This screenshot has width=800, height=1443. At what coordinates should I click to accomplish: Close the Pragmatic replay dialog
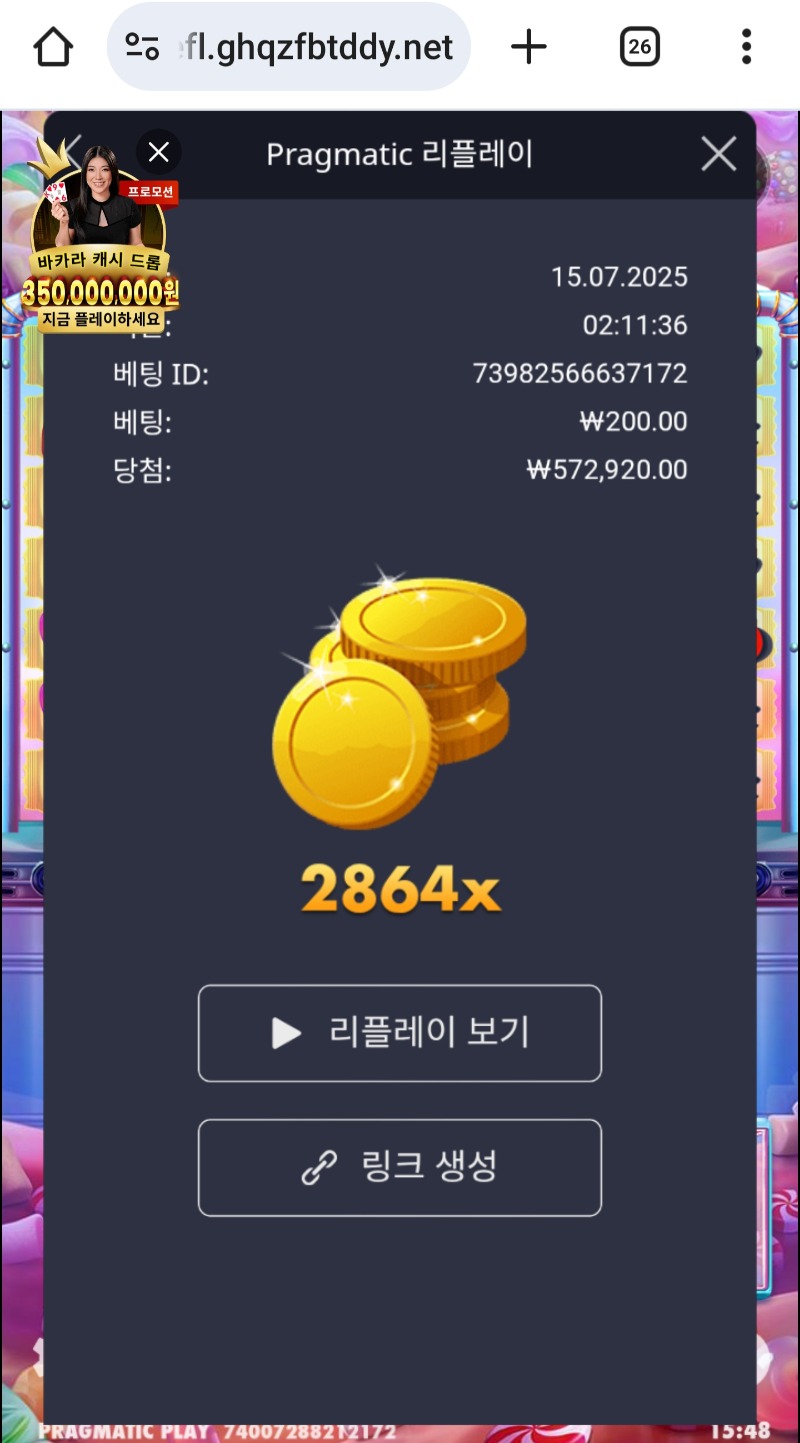pos(718,154)
